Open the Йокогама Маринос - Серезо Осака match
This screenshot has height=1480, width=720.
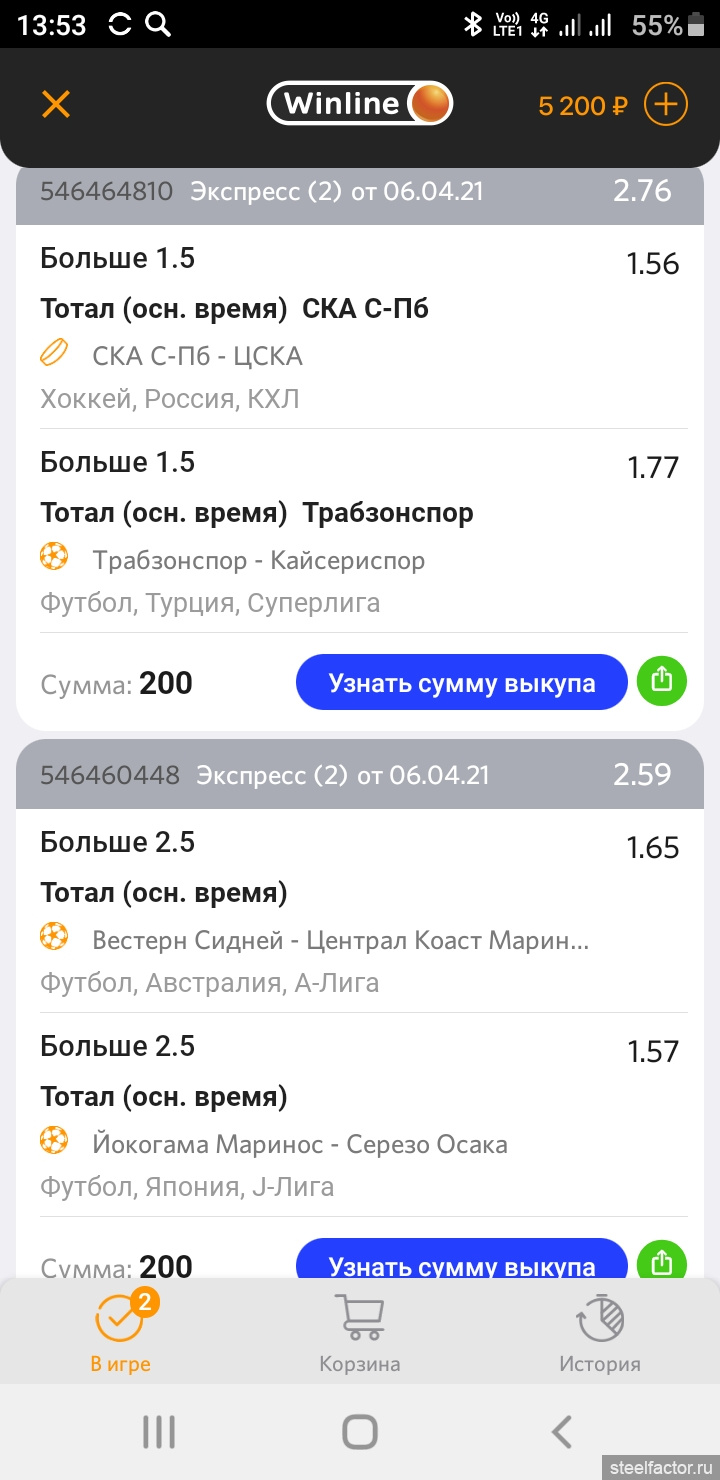click(299, 1144)
